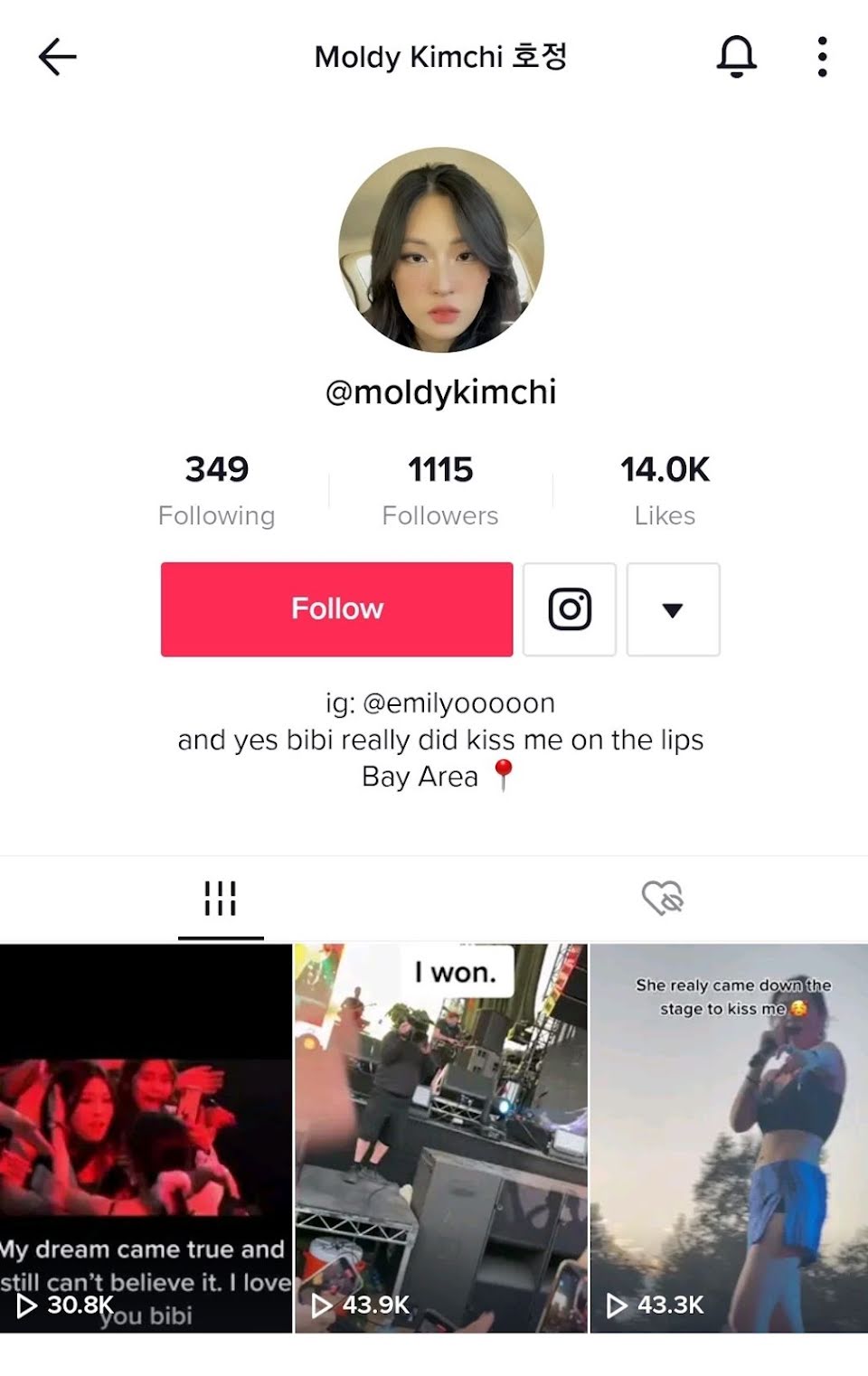The height and width of the screenshot is (1376, 868).
Task: Play the "My dream came true" video
Action: click(x=146, y=1137)
